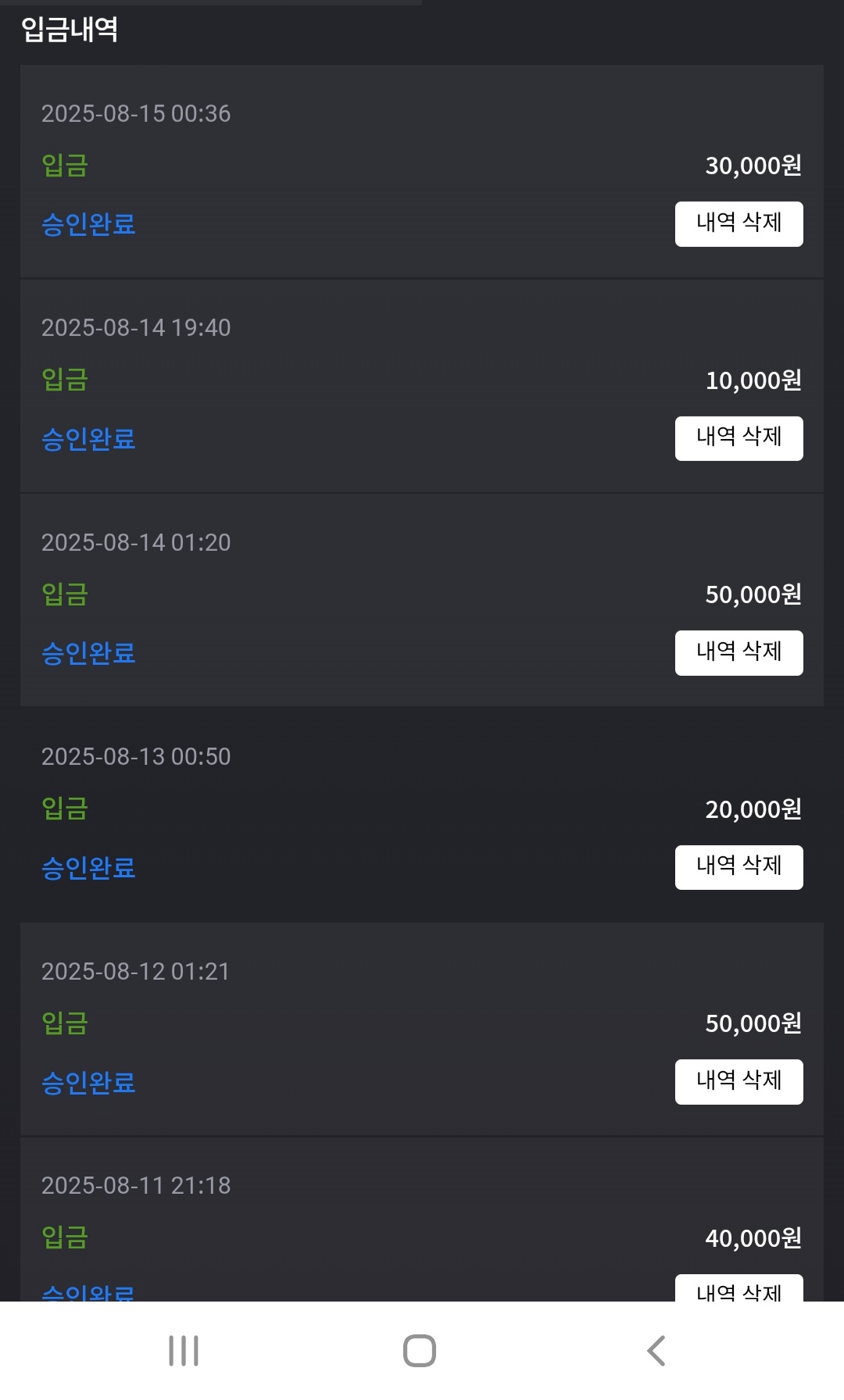
Task: Remove the 2025-08-12 01:21 deposit entry
Action: (x=738, y=1081)
